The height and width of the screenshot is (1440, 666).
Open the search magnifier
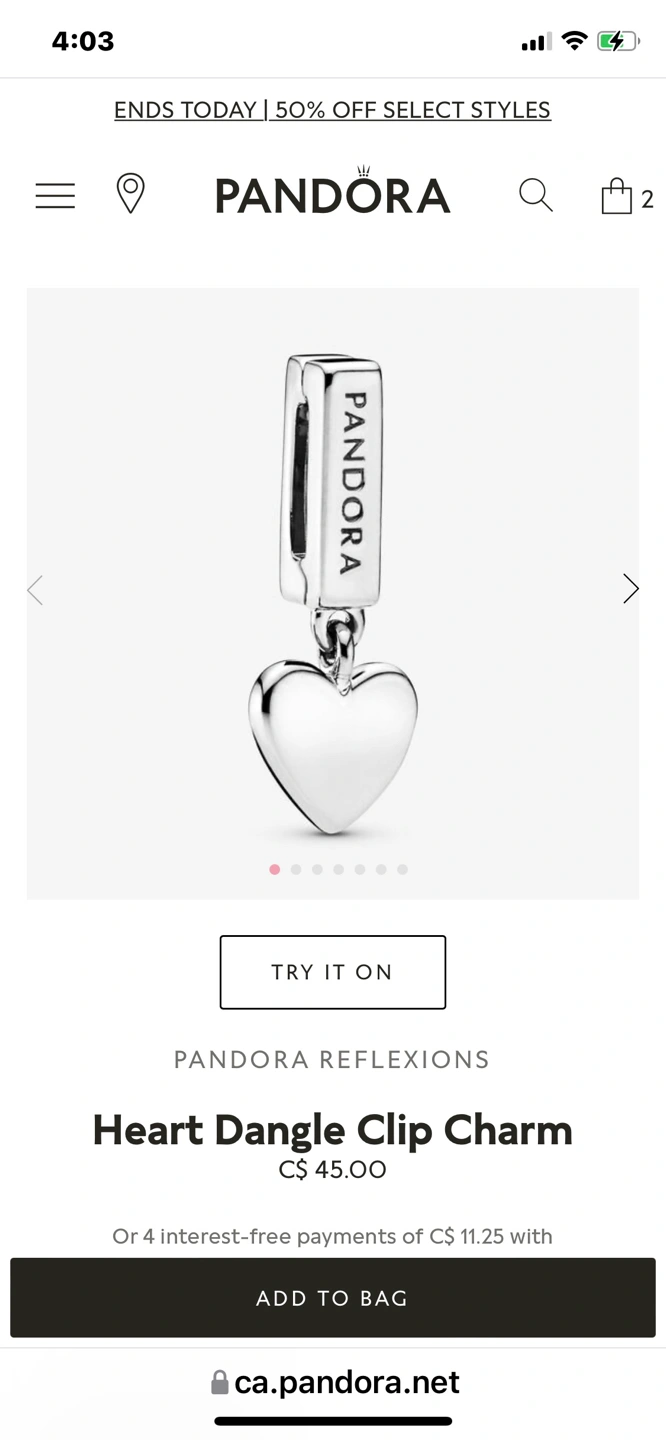point(536,195)
